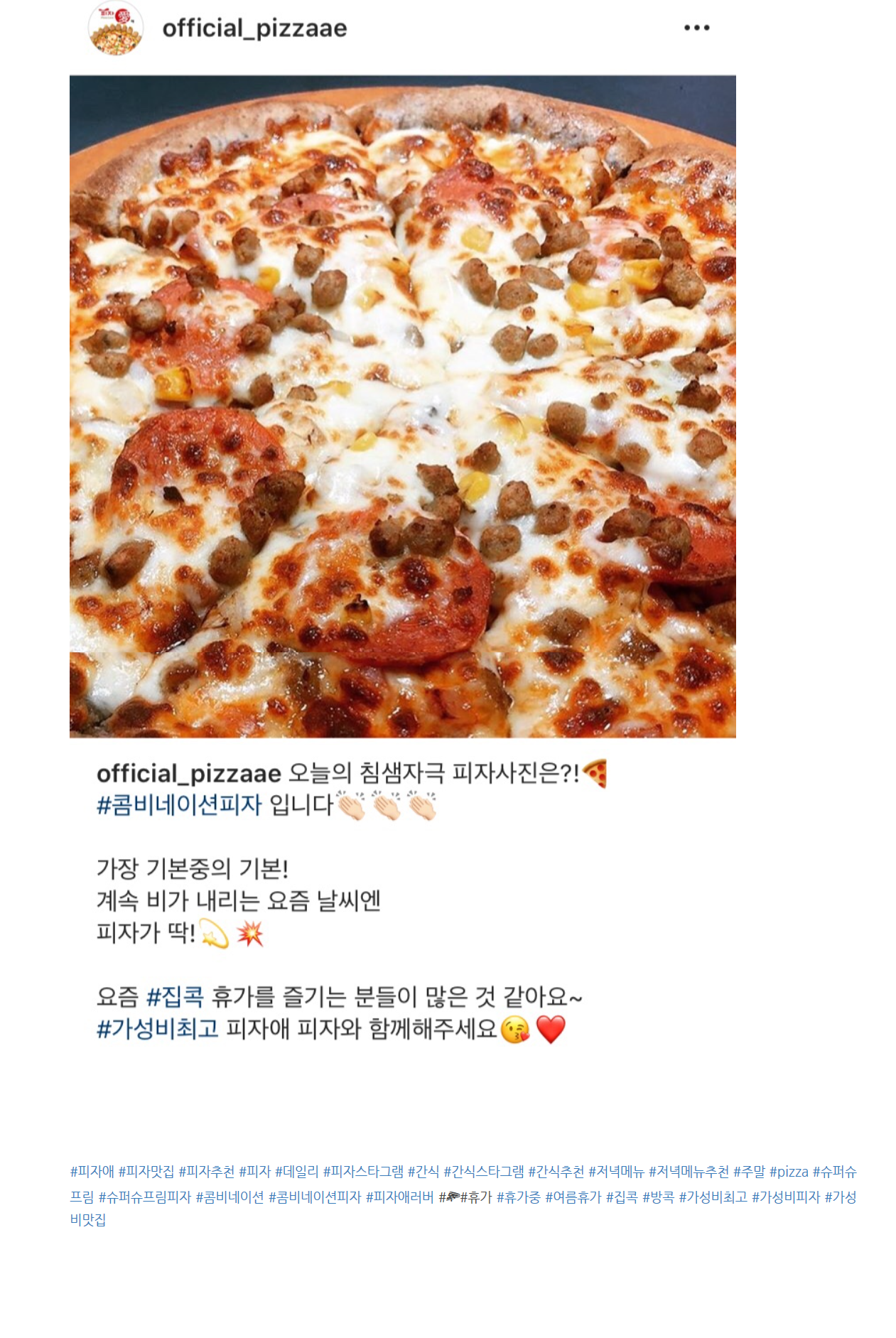The height and width of the screenshot is (1338, 896).
Task: Tap the #피자애러버 hashtag
Action: [x=399, y=1197]
